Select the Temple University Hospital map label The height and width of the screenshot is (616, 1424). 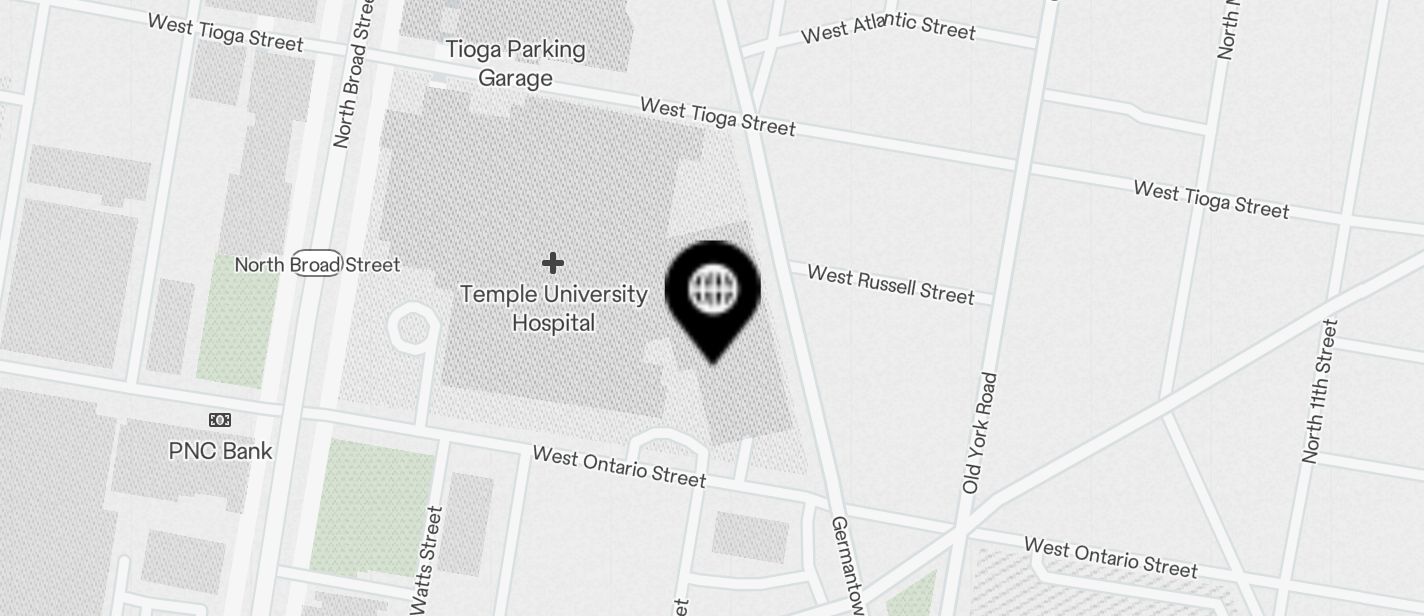pos(553,307)
